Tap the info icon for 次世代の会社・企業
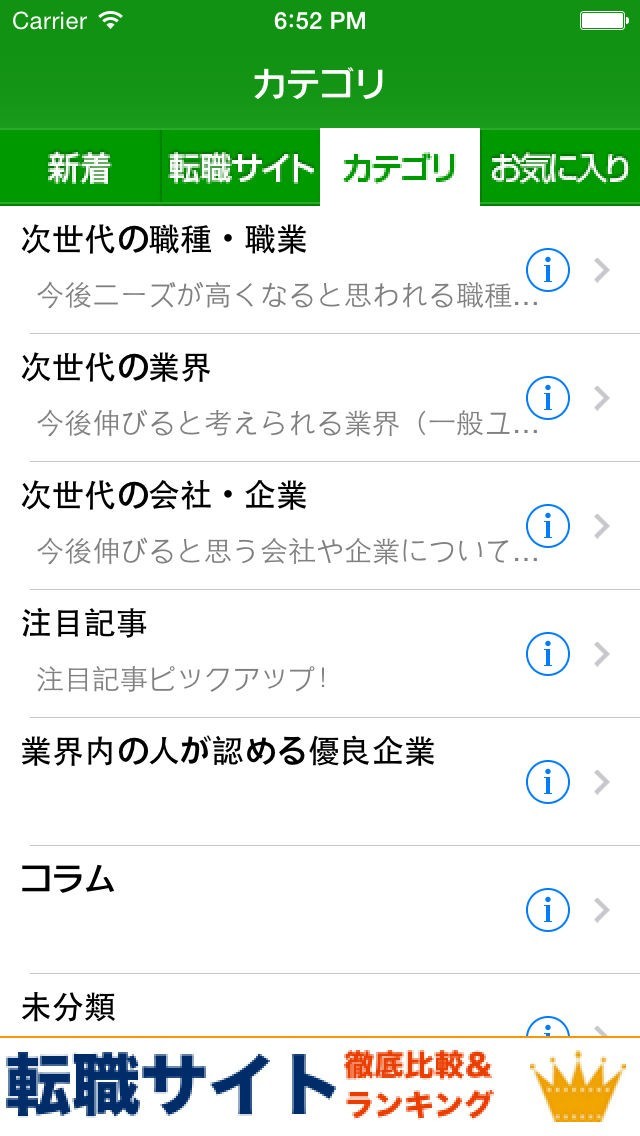This screenshot has width=640, height=1136. [x=547, y=526]
